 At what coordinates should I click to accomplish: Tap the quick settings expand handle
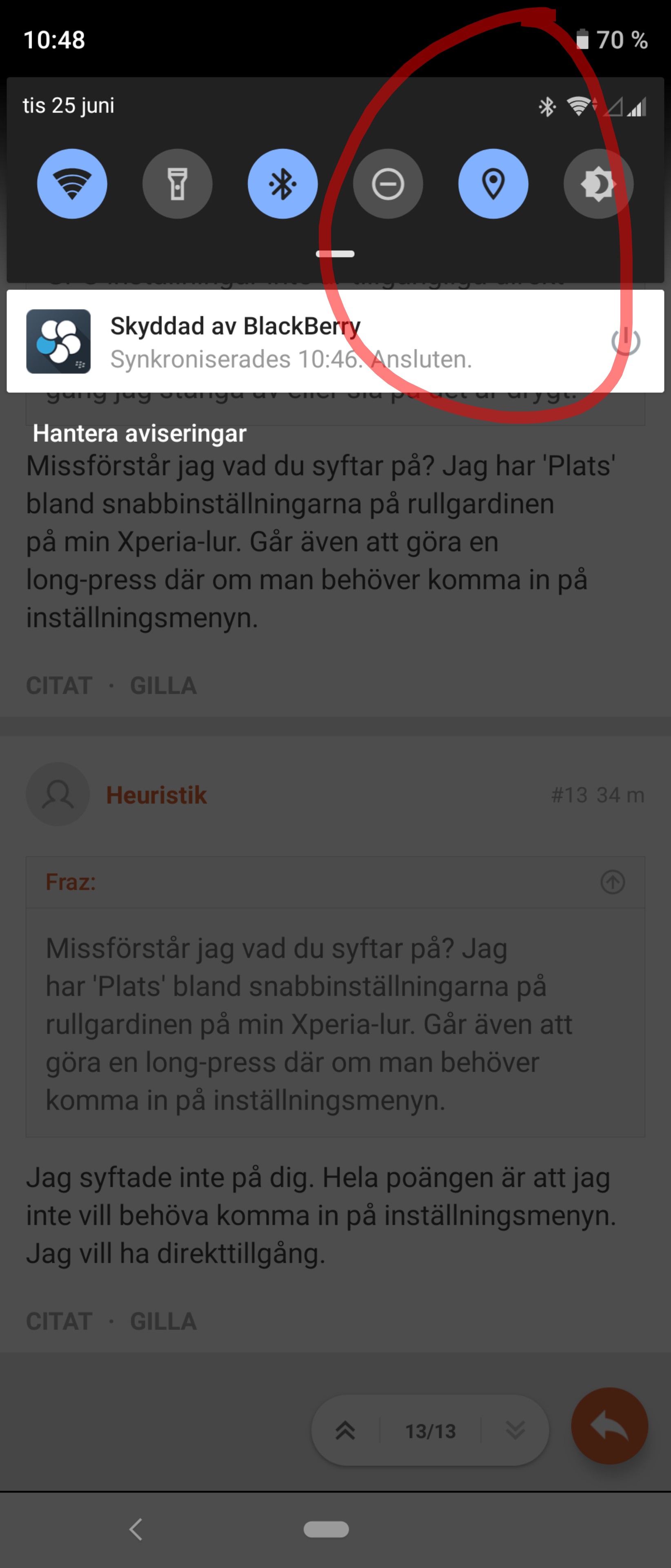(x=335, y=254)
